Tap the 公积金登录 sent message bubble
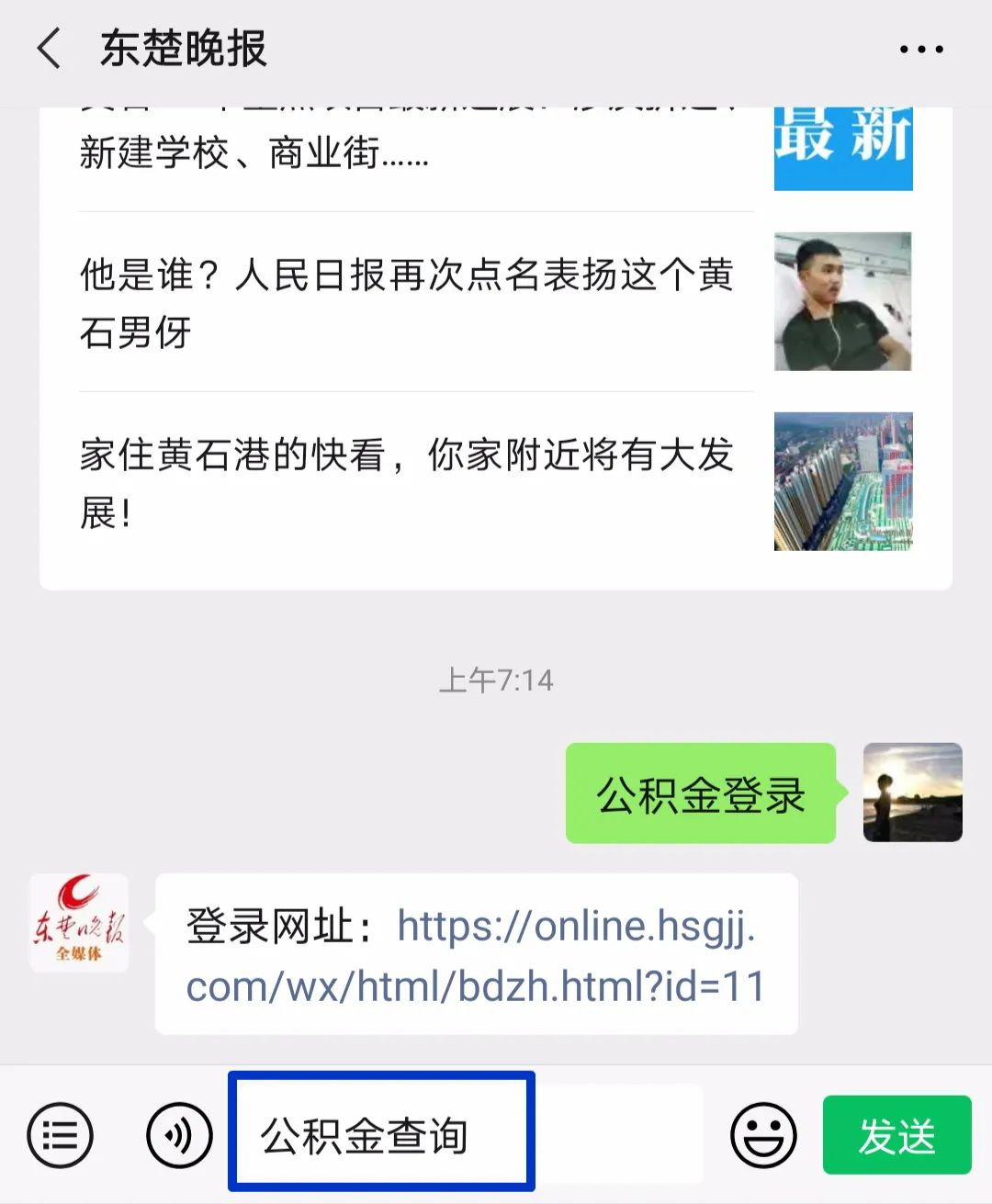Image resolution: width=992 pixels, height=1204 pixels. 701,793
